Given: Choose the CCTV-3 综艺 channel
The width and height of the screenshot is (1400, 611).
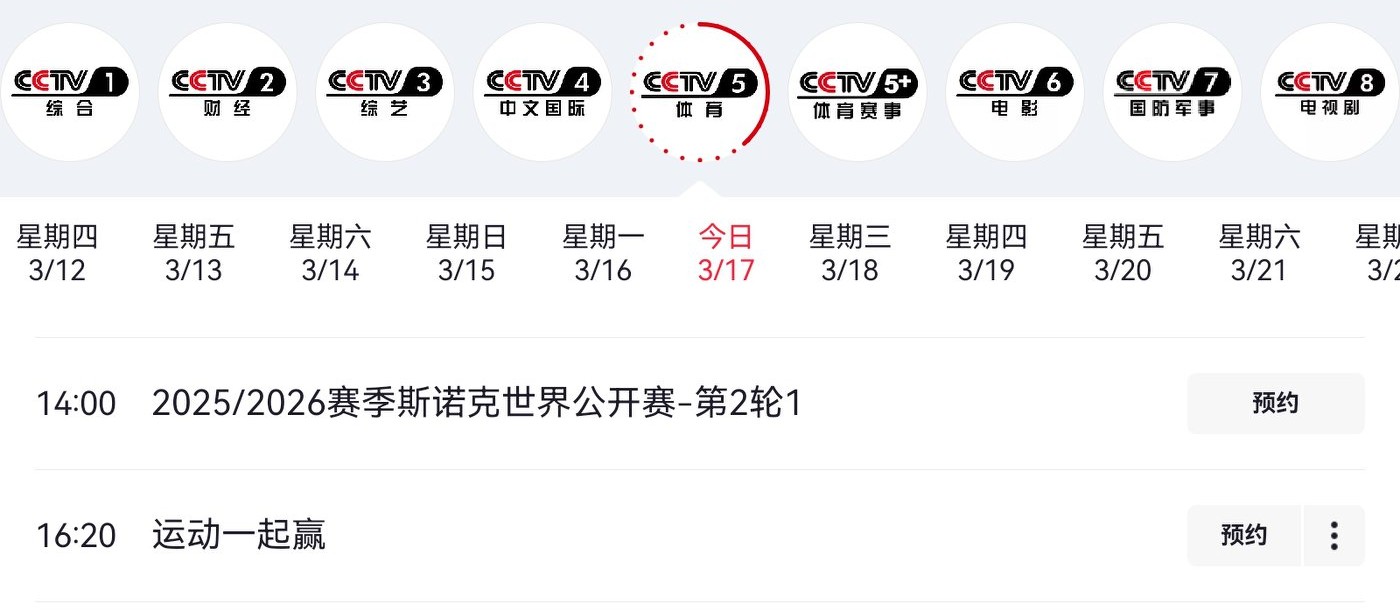Looking at the screenshot, I should 384,92.
